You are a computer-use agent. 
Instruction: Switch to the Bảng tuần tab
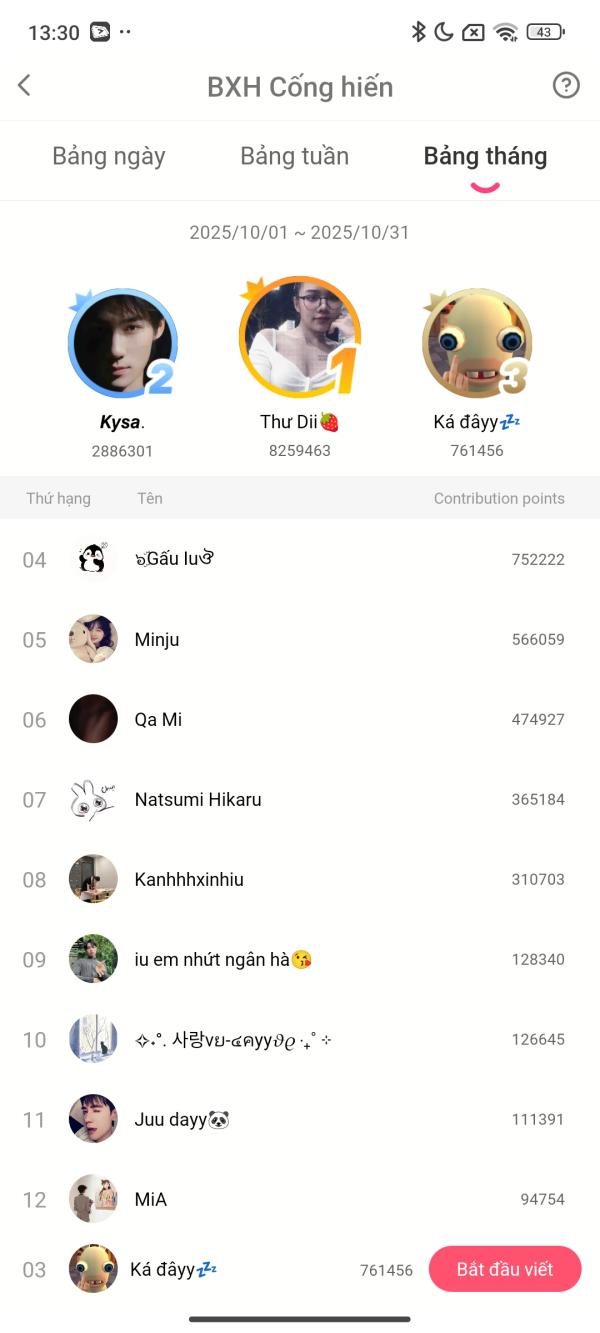pos(294,157)
